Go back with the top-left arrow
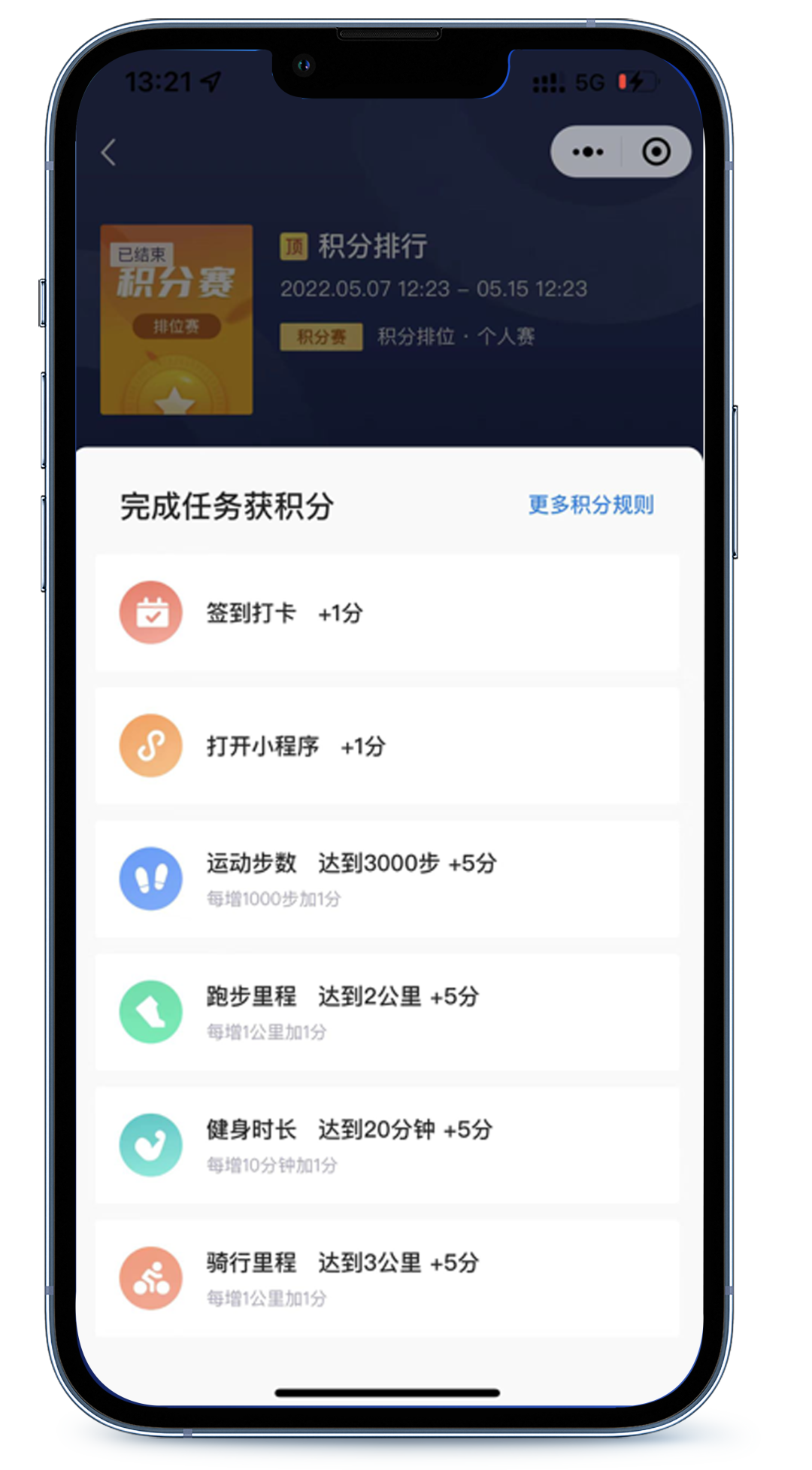Viewport: 812px width, 1470px height. (109, 153)
